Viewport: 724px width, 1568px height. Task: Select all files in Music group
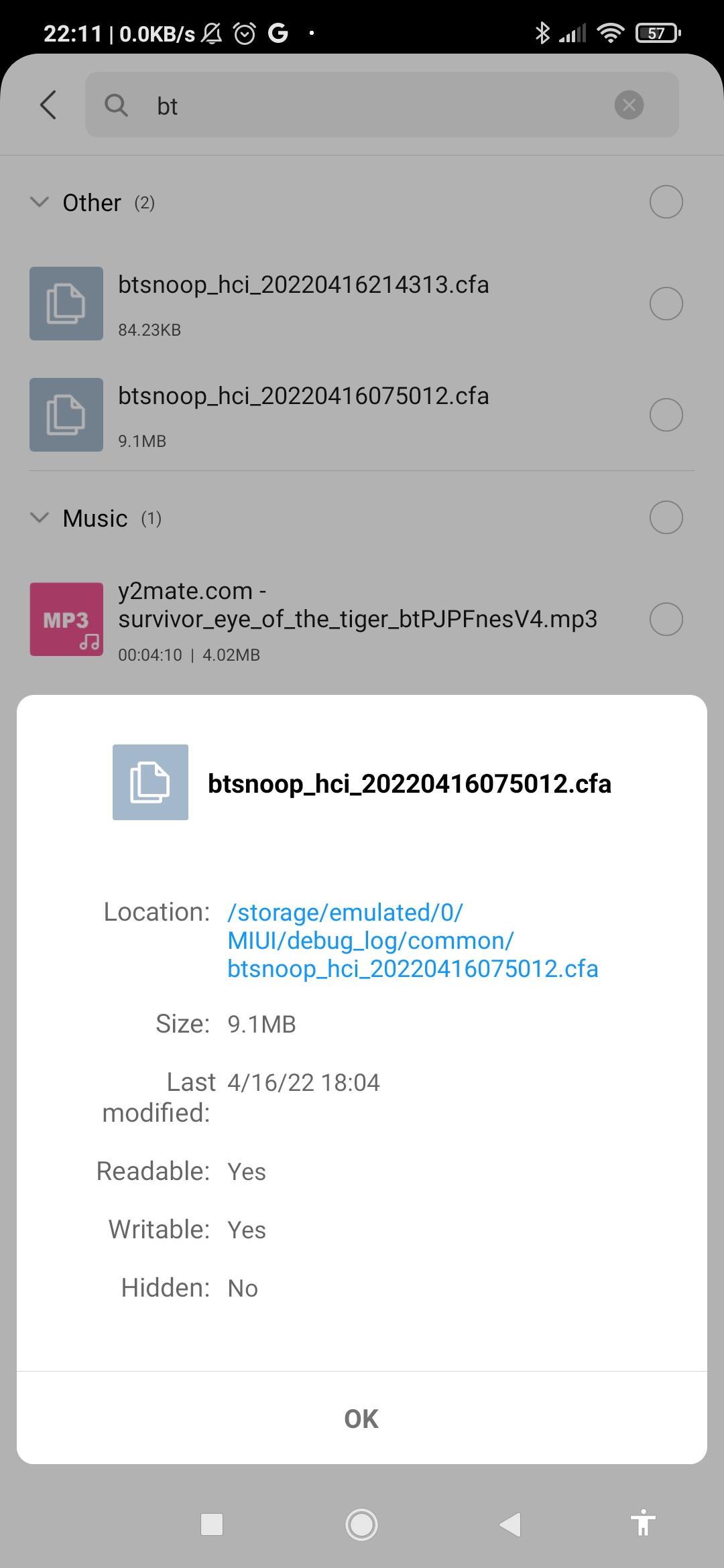tap(666, 518)
